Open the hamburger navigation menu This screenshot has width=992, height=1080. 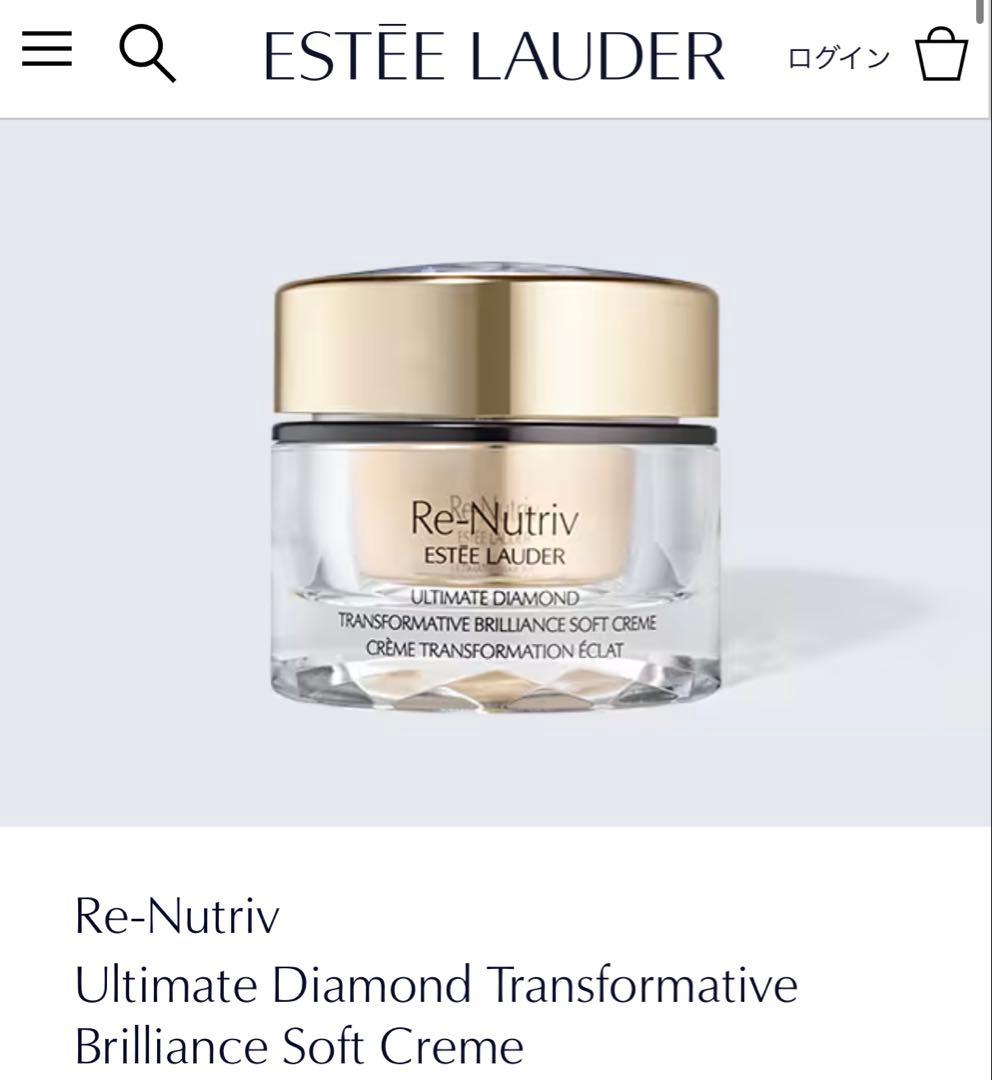click(x=46, y=52)
